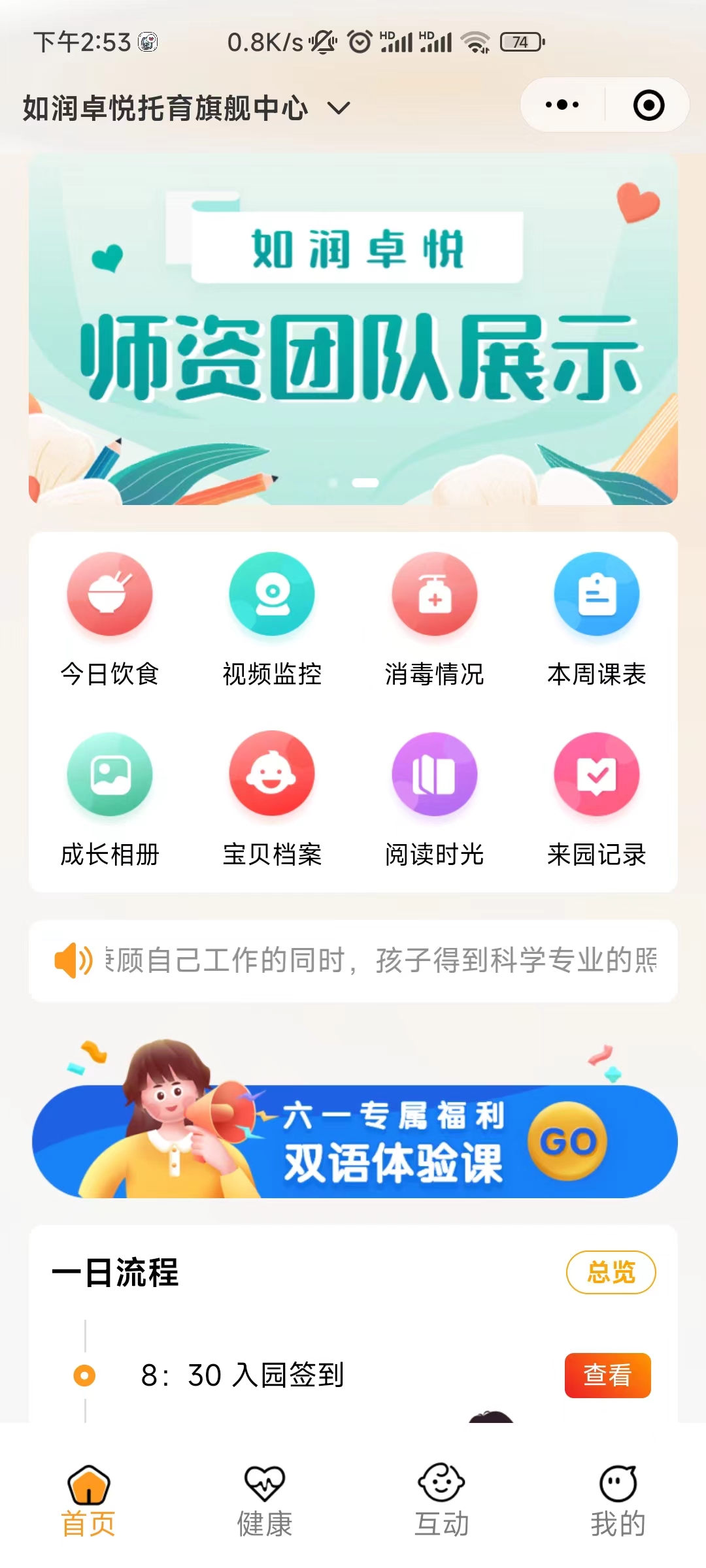Open the mini-program more options menu

coord(562,105)
